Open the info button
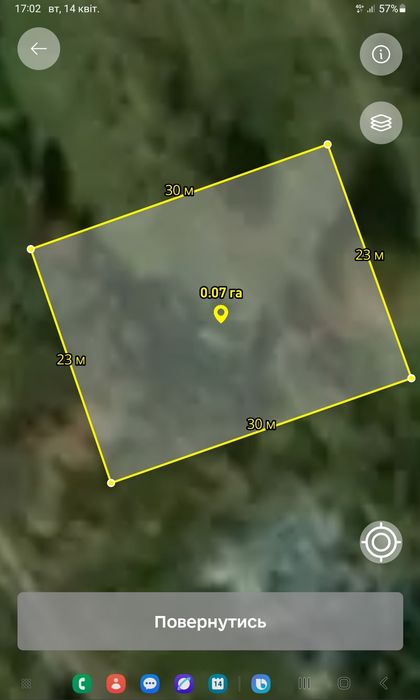This screenshot has width=420, height=700. [381, 54]
